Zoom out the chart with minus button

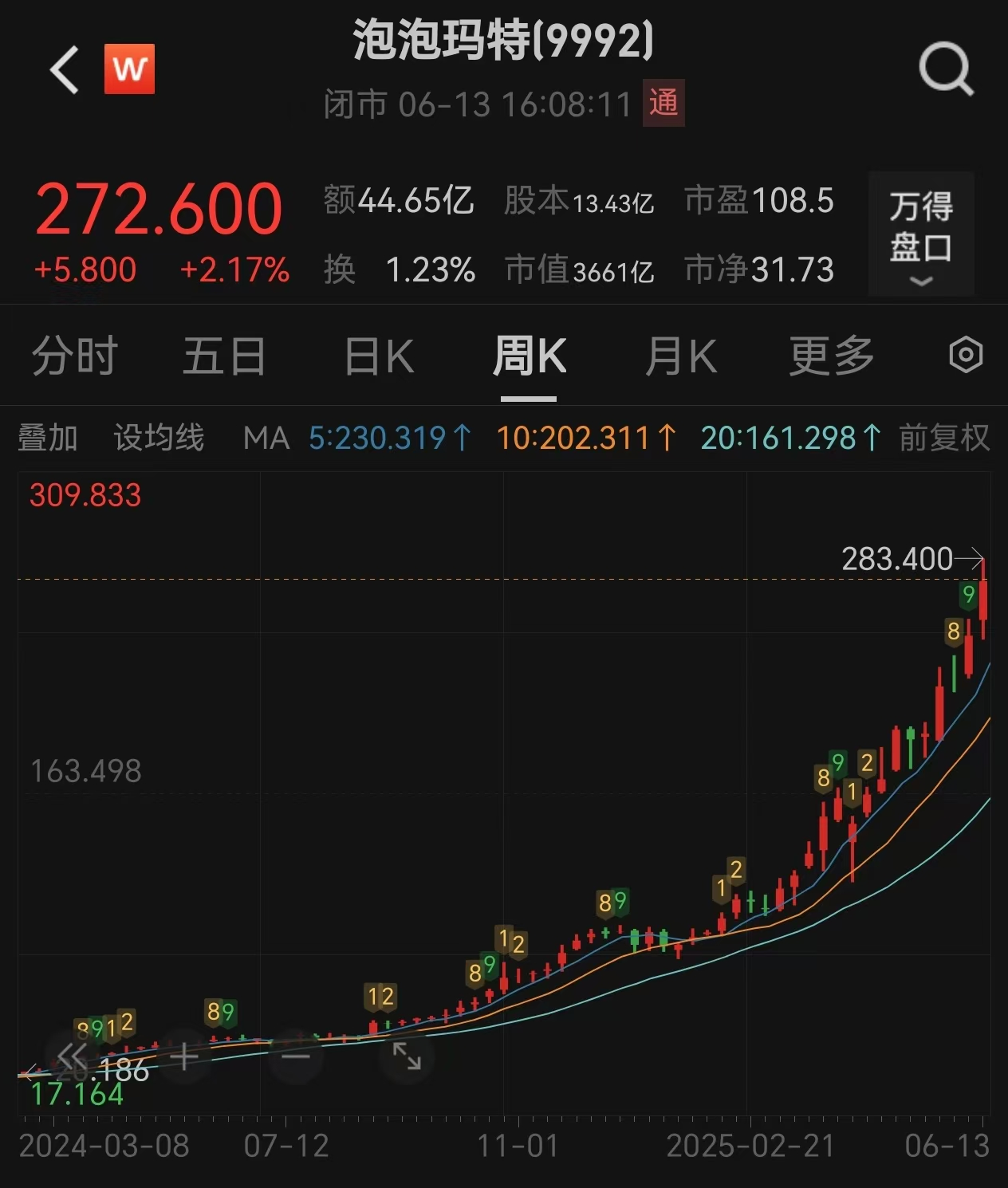pos(296,1056)
